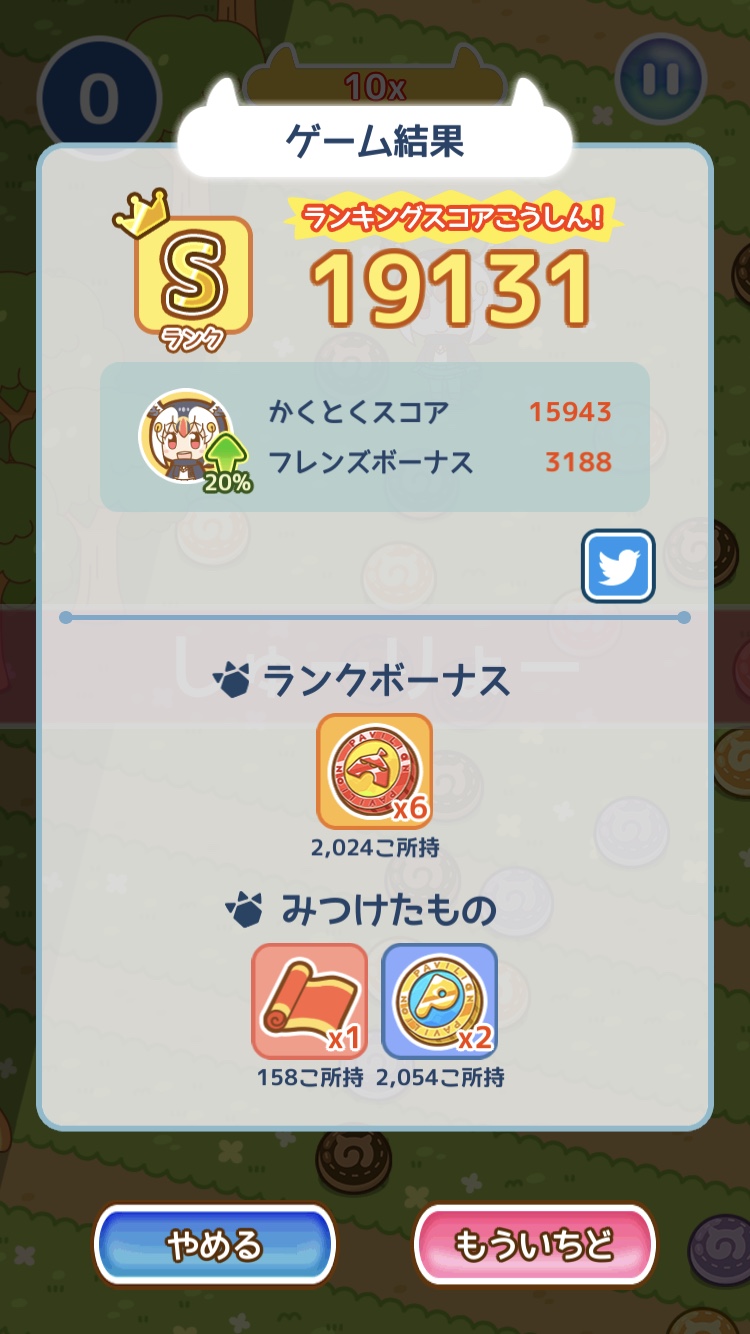
Task: Tap やめる to quit the game
Action: (x=215, y=1246)
